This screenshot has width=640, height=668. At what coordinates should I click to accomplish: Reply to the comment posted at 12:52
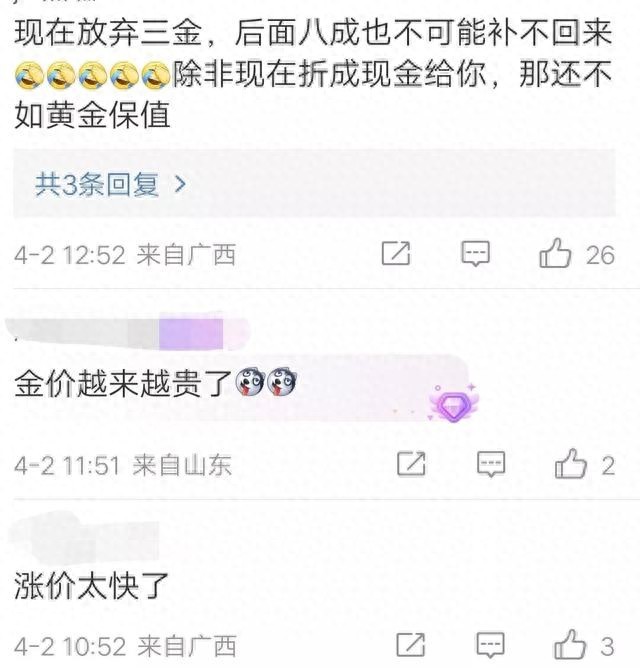(x=476, y=254)
